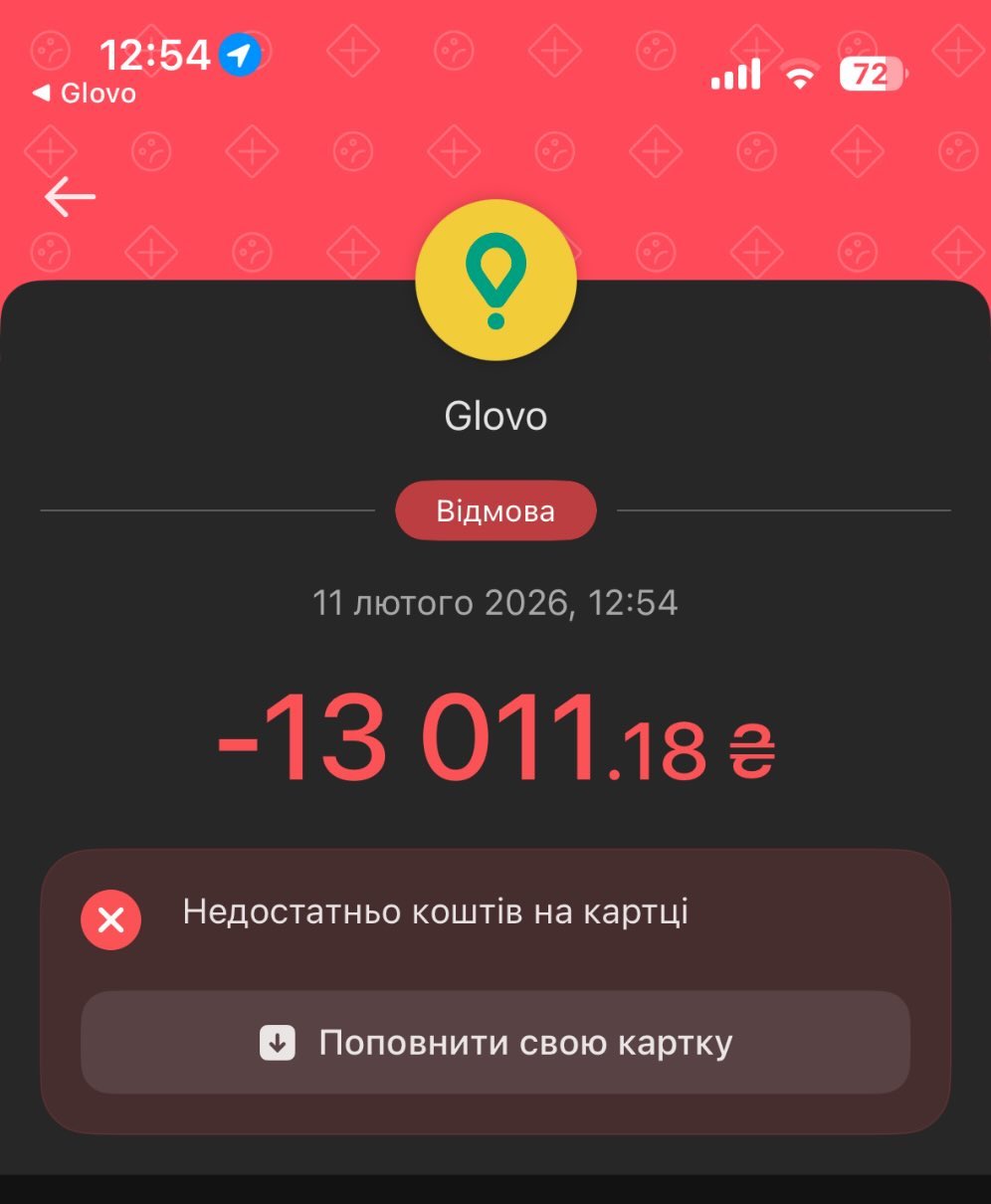Return to the Glovo app via breadcrumb
The width and height of the screenshot is (991, 1204).
click(86, 94)
